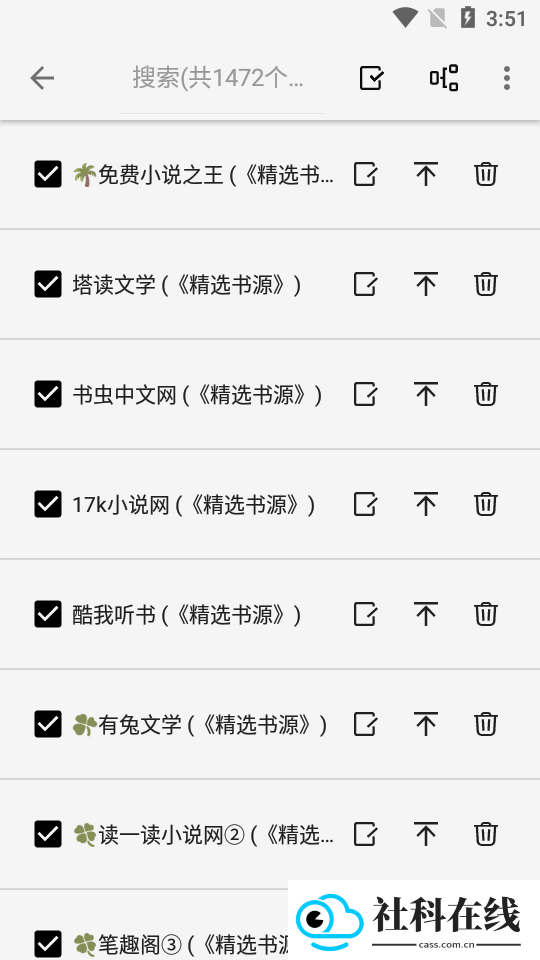
Task: Uncheck the 免费小说之王 checkbox
Action: (48, 174)
